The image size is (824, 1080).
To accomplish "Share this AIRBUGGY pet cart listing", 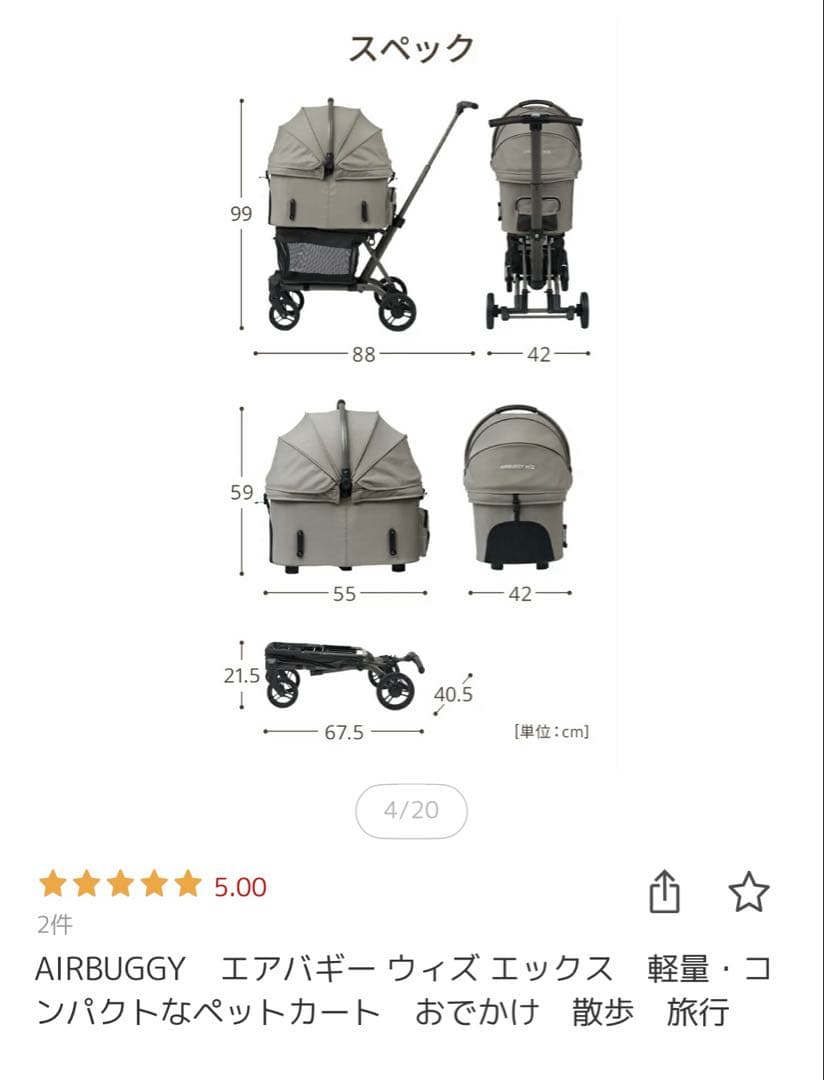I will (x=665, y=891).
